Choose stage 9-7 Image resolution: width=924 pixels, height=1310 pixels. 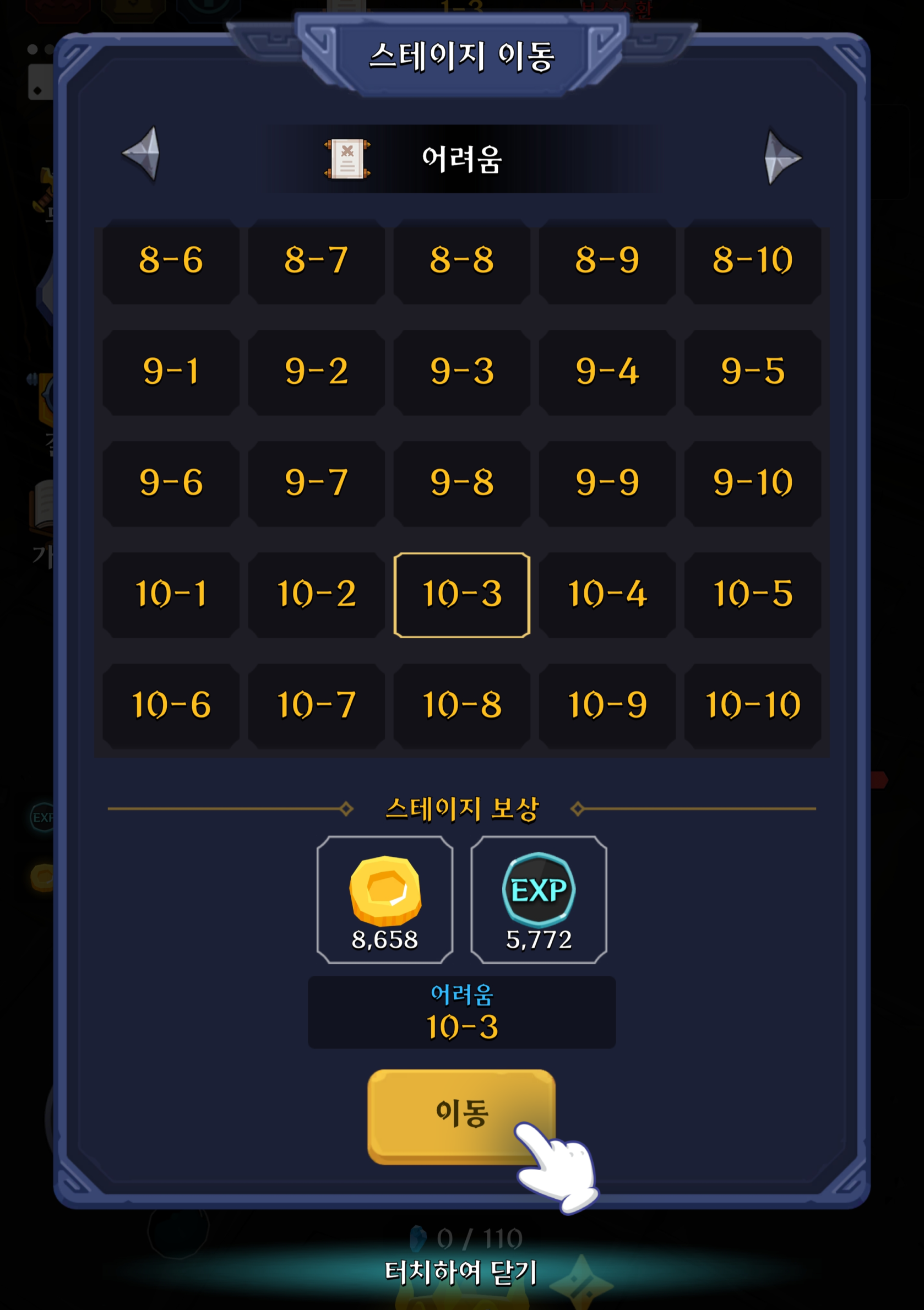click(x=316, y=483)
